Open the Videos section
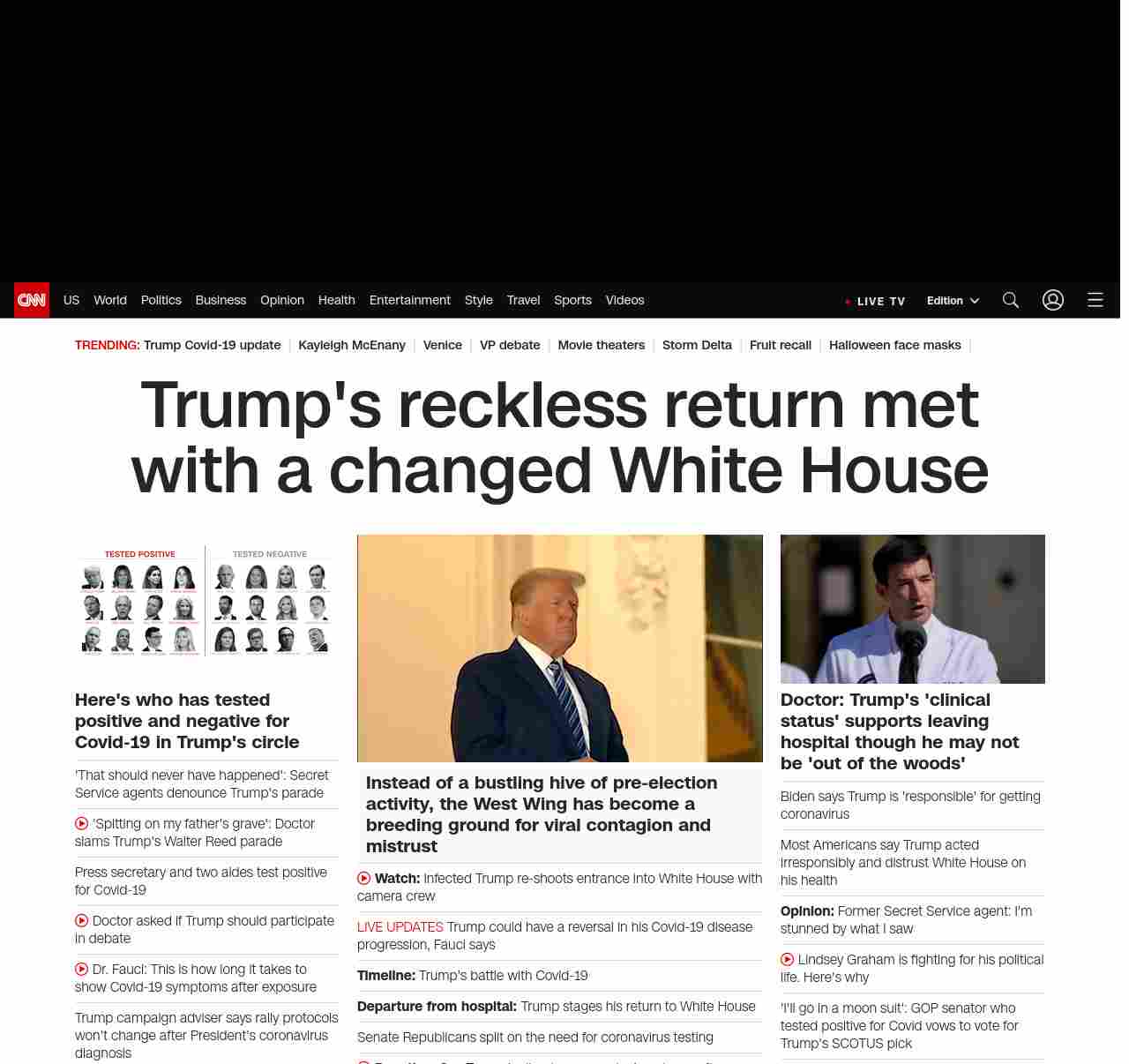The width and height of the screenshot is (1129, 1064). pos(624,300)
